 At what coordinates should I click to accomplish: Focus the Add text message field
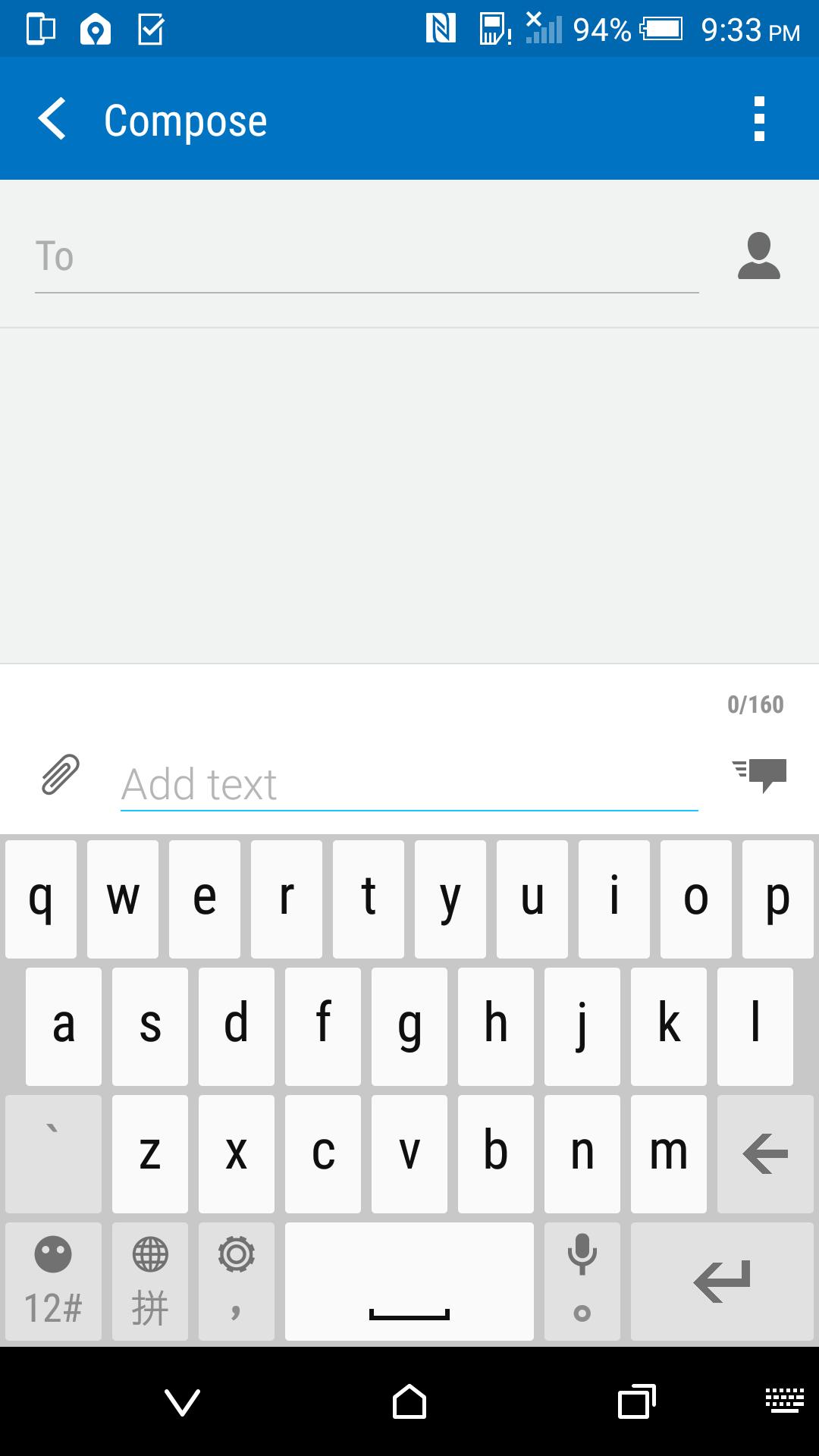(x=409, y=784)
